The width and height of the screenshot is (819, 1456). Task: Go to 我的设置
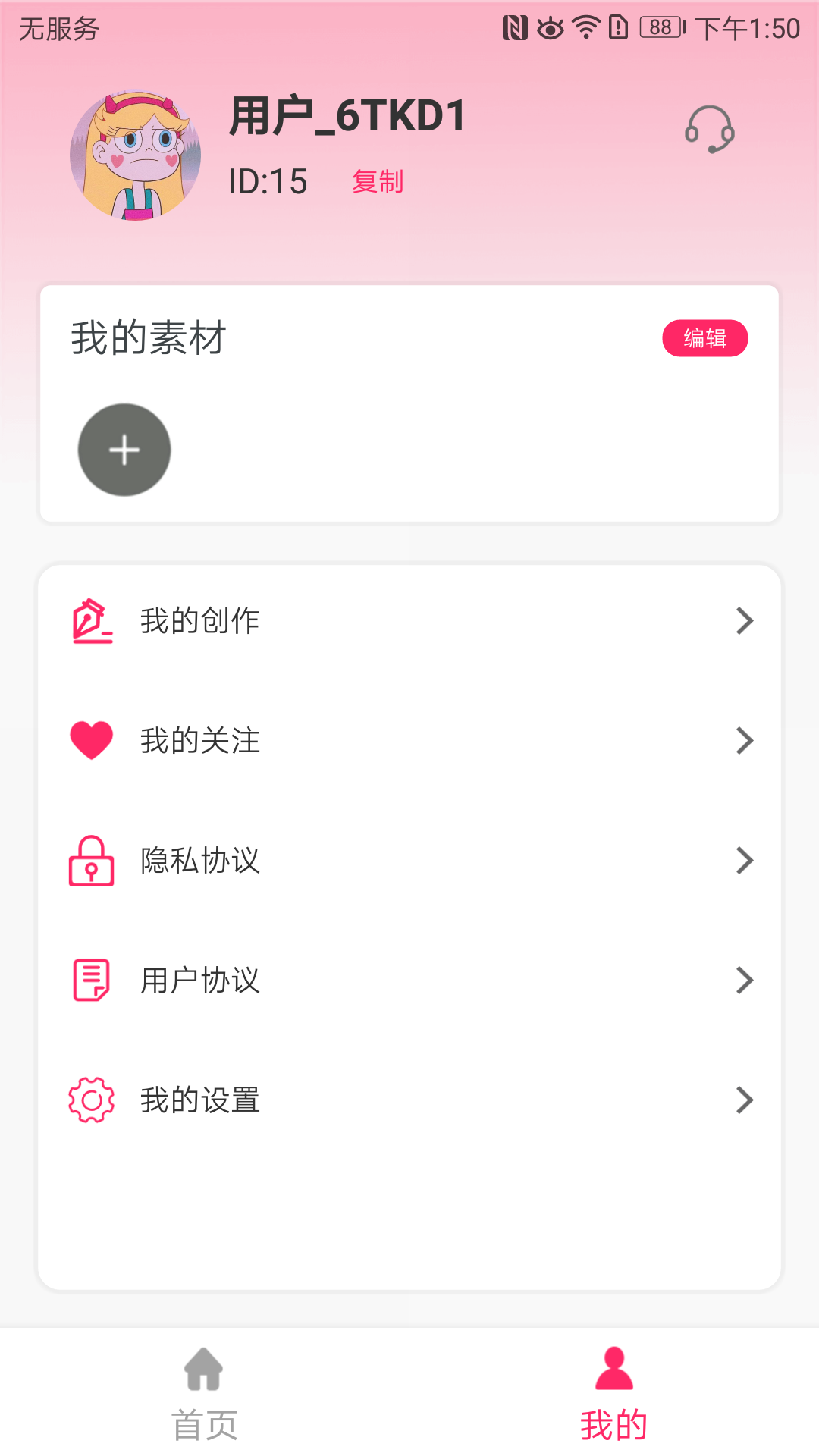coord(409,1100)
